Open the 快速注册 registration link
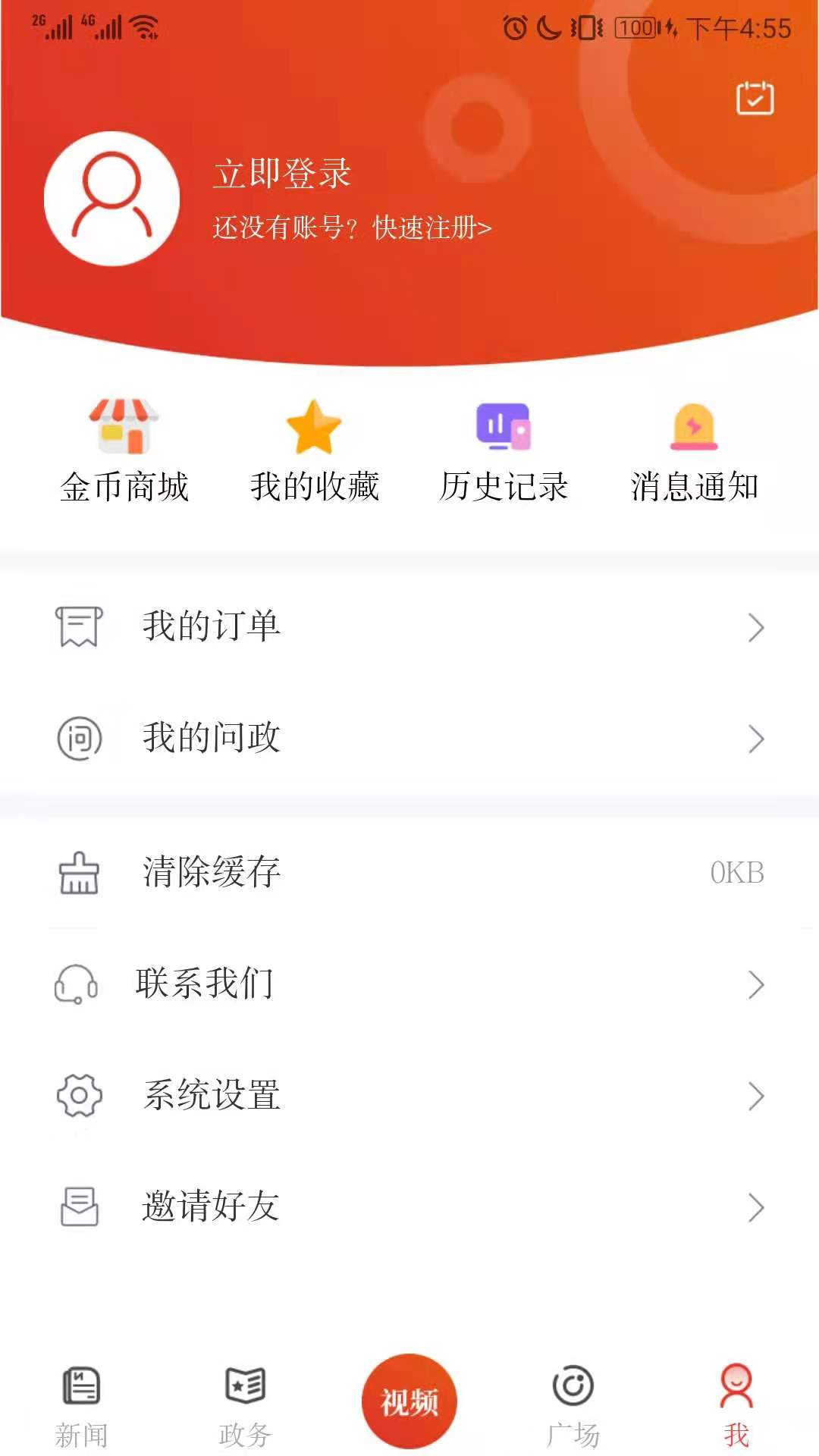The height and width of the screenshot is (1456, 819). [432, 227]
